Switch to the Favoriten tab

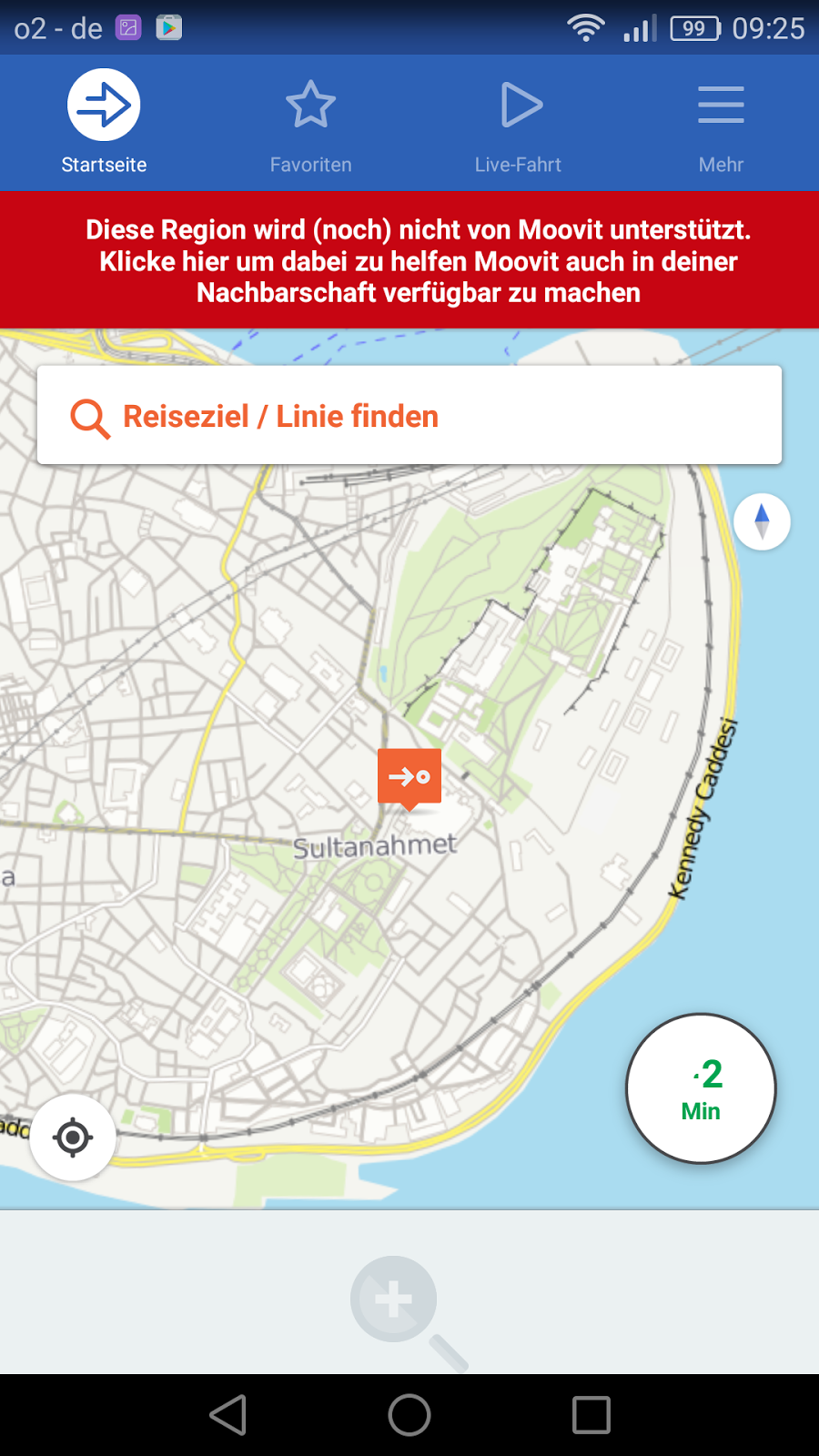pyautogui.click(x=310, y=123)
